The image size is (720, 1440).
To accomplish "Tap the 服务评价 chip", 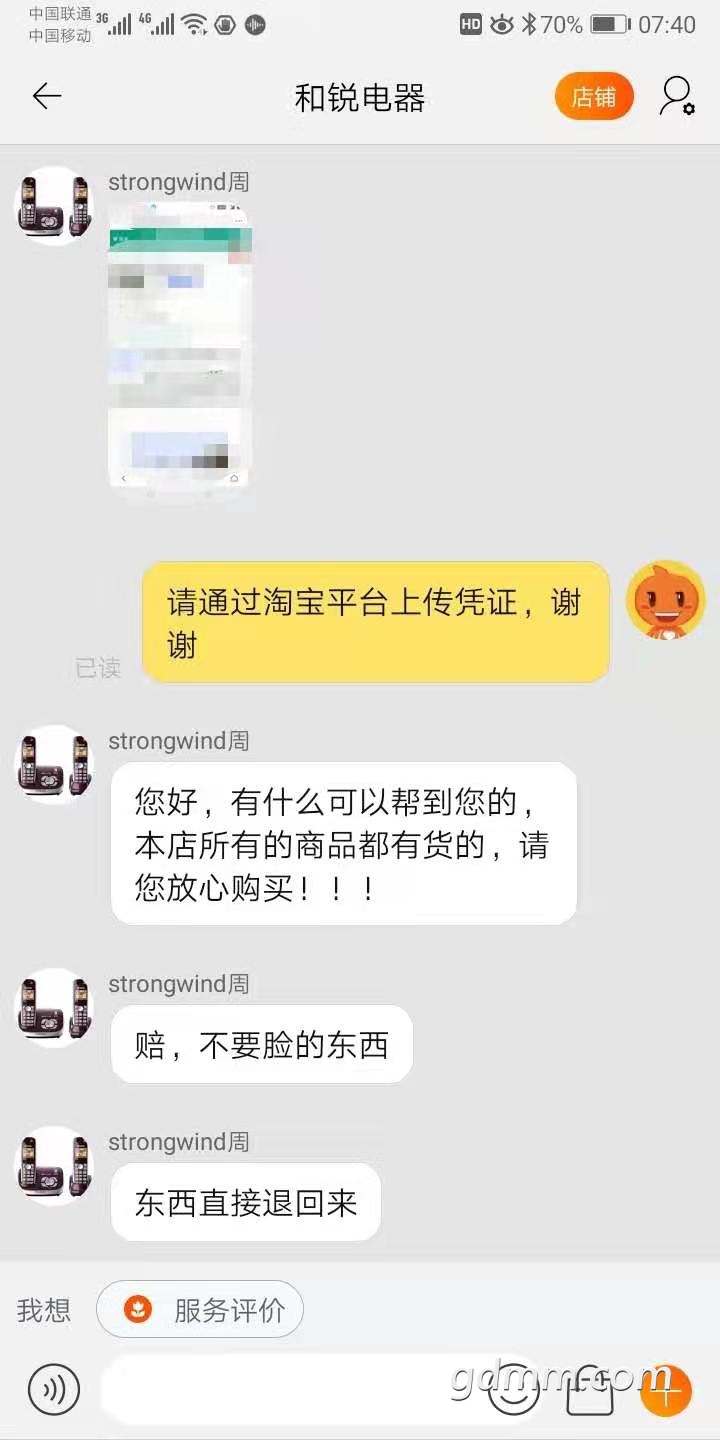I will [200, 1310].
